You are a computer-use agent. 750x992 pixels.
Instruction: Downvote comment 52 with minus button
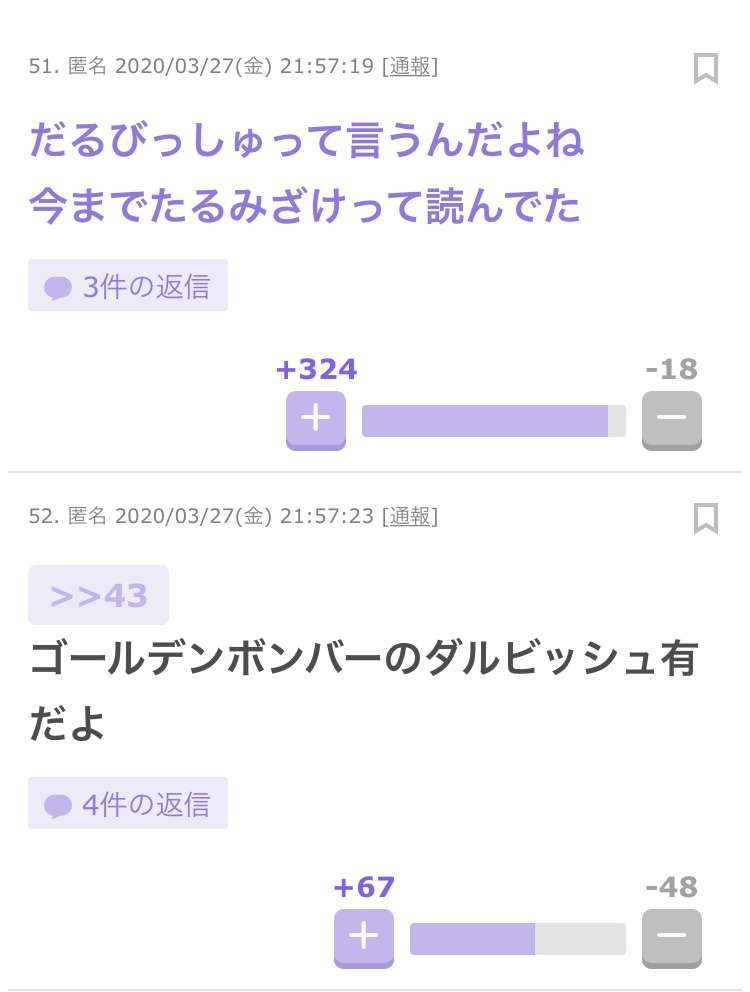point(671,937)
